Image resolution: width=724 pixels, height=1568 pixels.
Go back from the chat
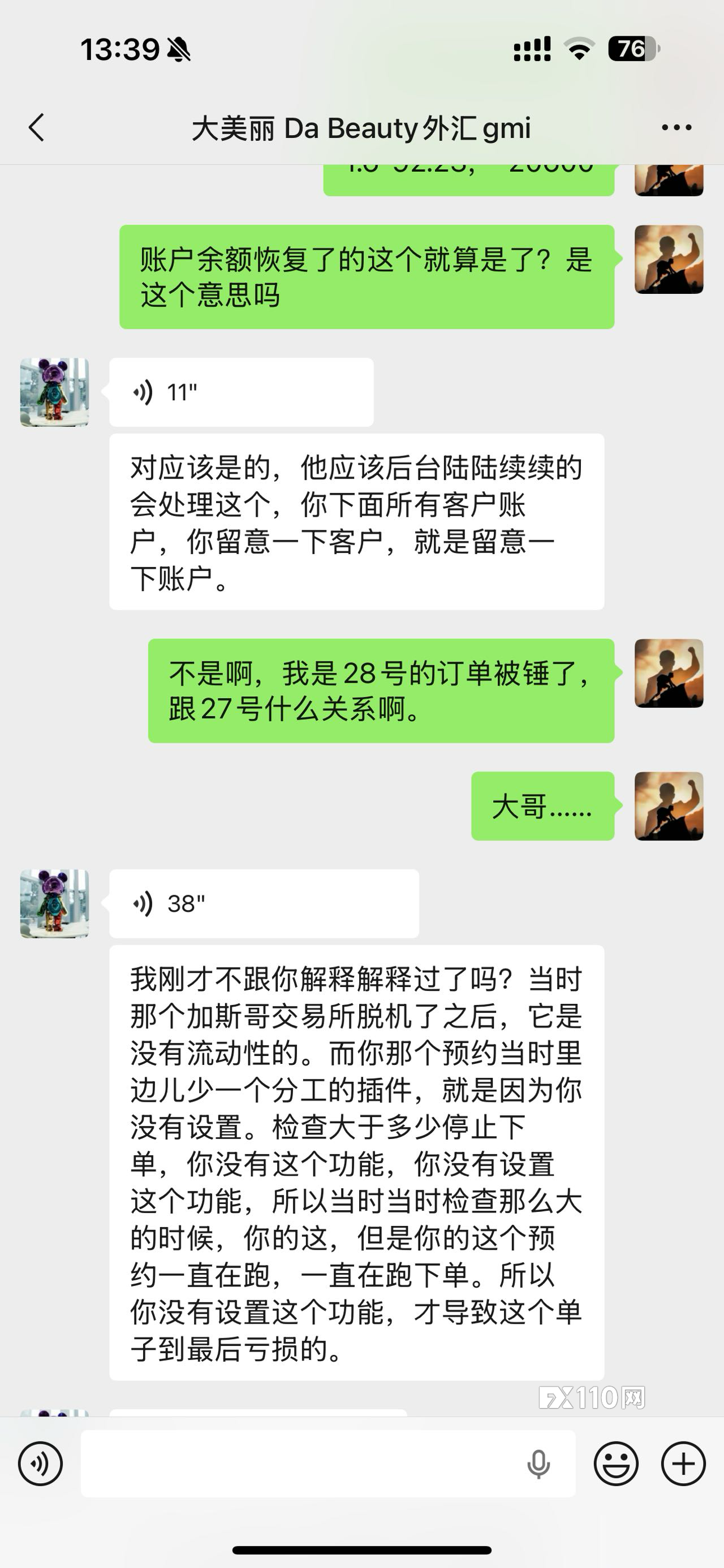click(37, 128)
